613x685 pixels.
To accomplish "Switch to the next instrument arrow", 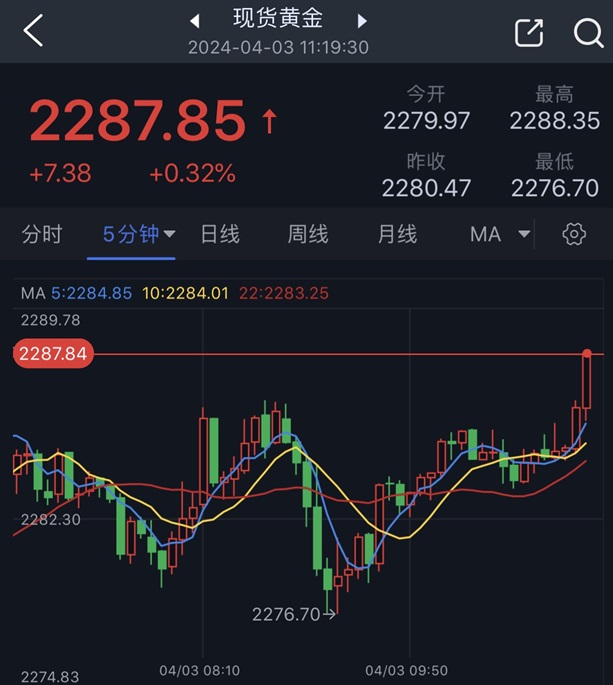I will tap(362, 21).
